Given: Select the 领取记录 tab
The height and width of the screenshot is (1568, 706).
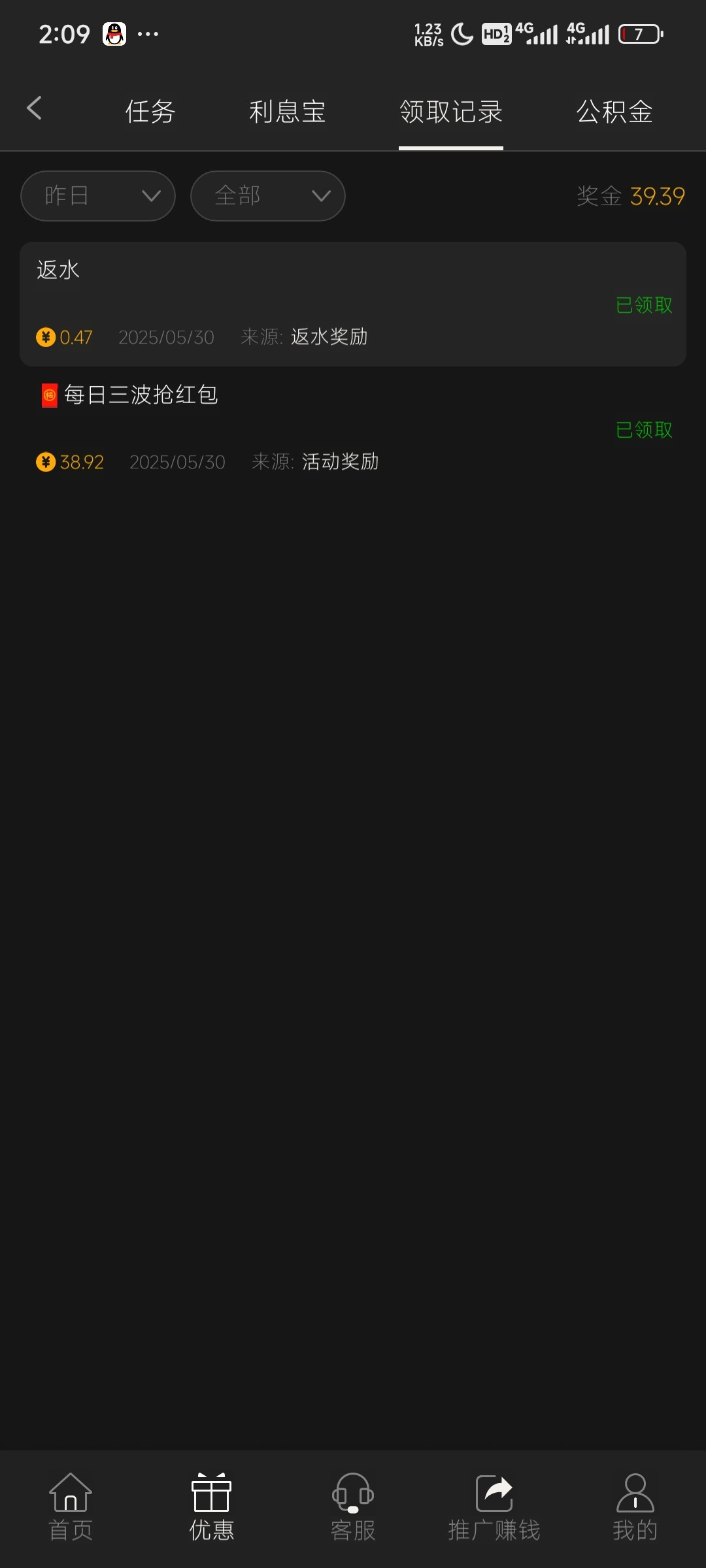Looking at the screenshot, I should (451, 112).
